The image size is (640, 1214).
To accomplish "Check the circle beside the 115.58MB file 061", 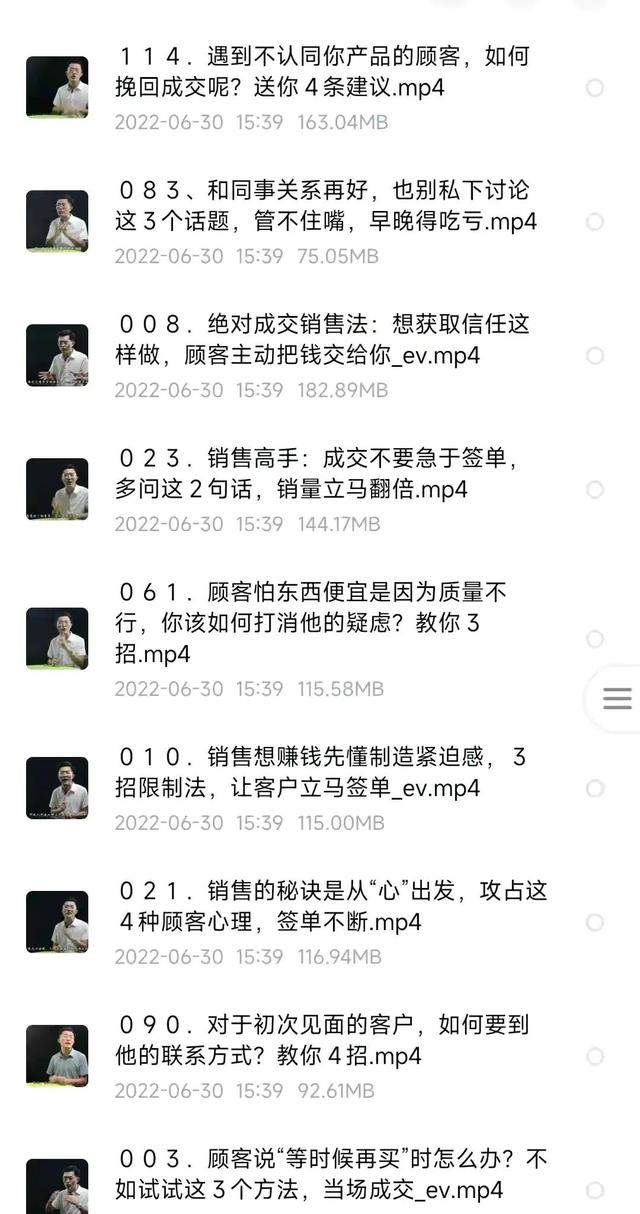I will pos(594,639).
